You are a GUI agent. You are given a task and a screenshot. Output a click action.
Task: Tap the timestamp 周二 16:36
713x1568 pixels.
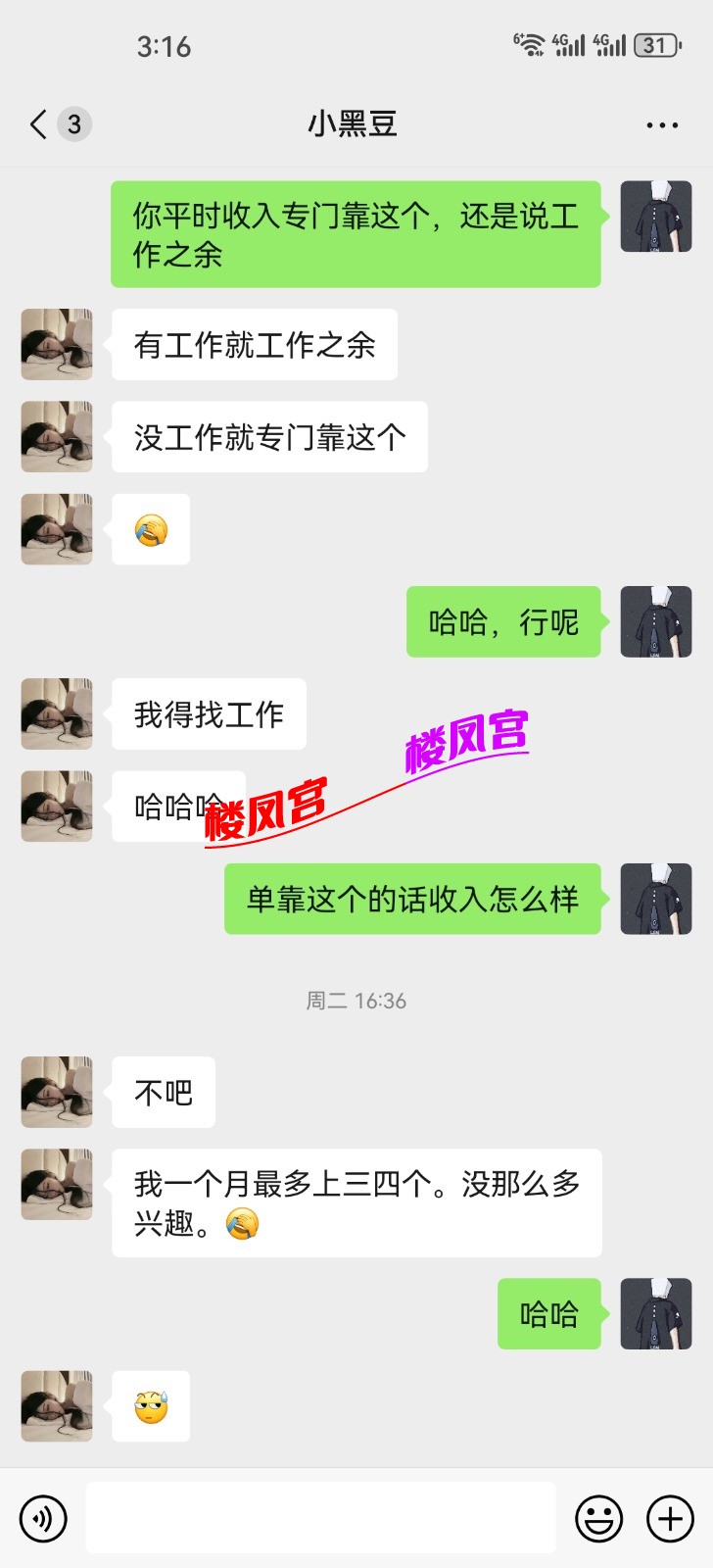pyautogui.click(x=356, y=1001)
